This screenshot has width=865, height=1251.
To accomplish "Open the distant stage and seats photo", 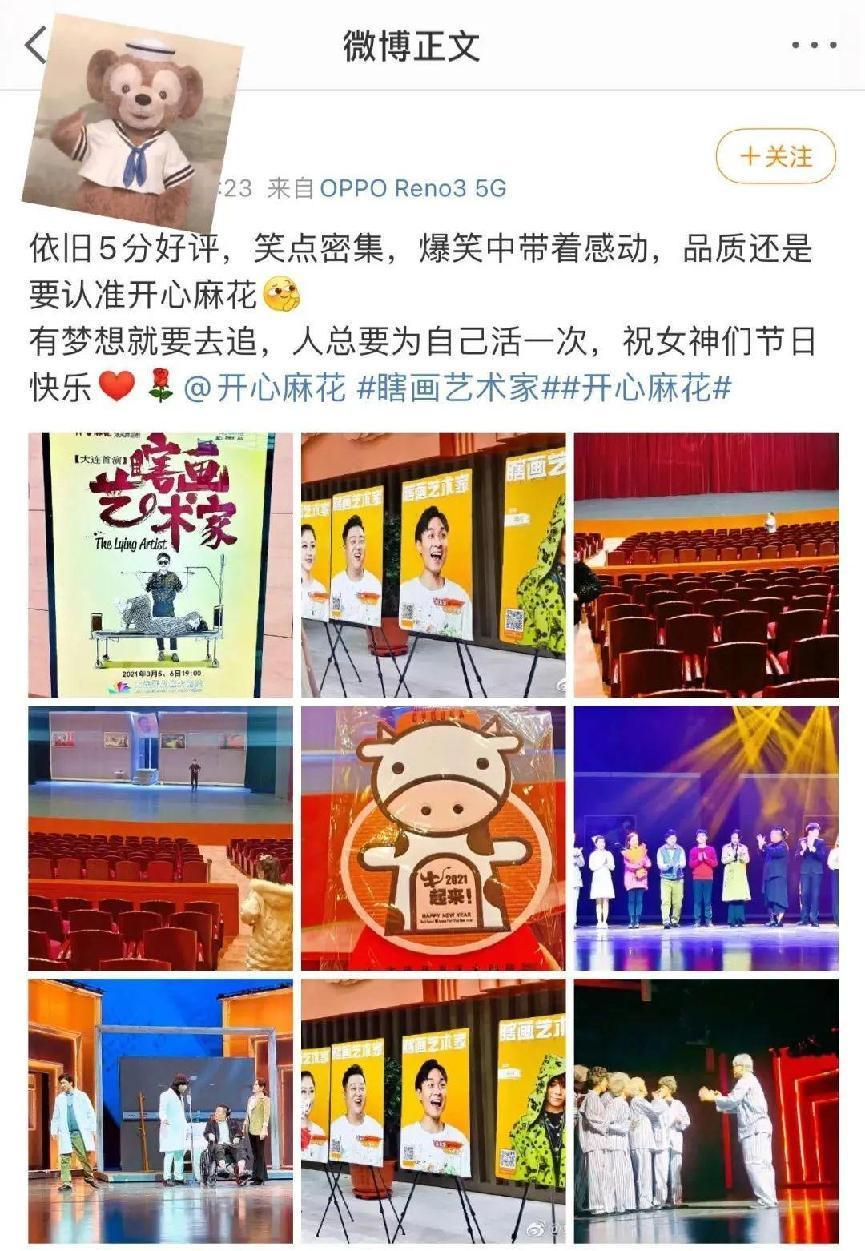I will tap(160, 838).
